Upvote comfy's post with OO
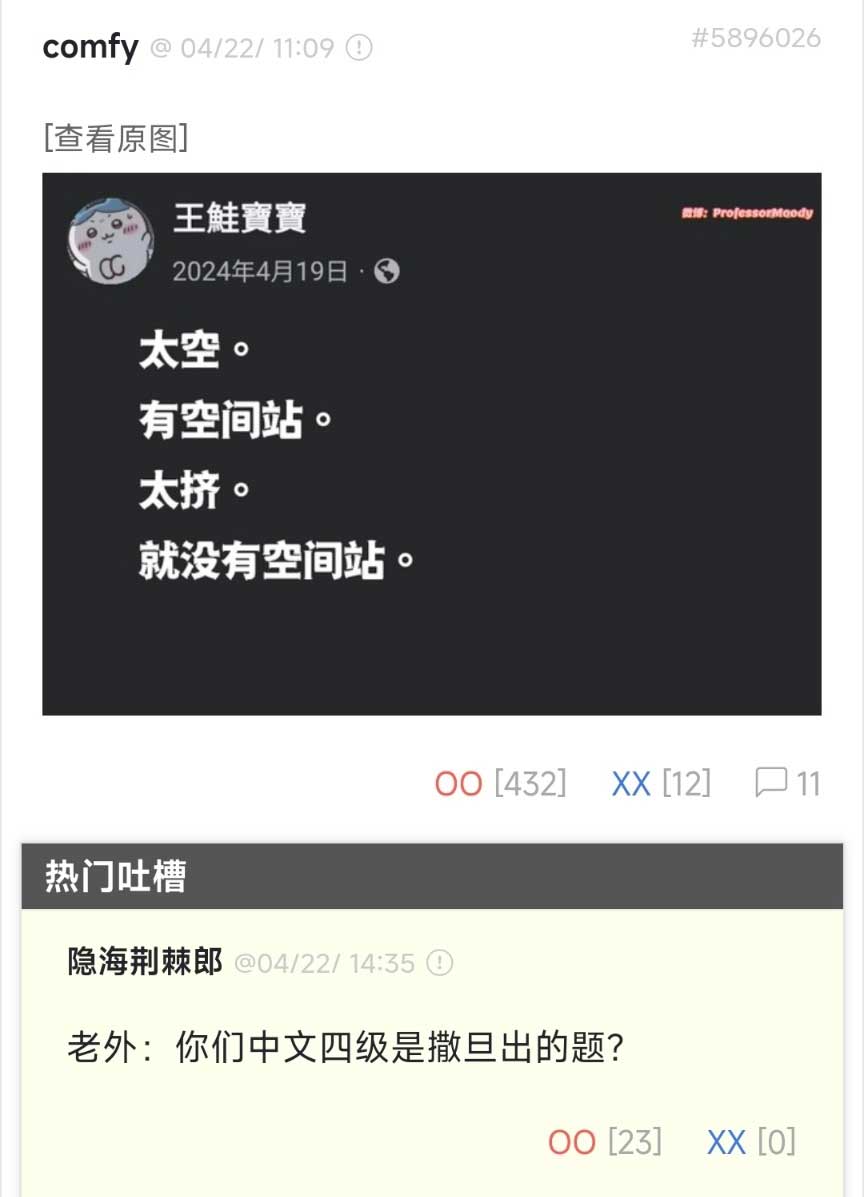The height and width of the screenshot is (1197, 864). click(459, 784)
